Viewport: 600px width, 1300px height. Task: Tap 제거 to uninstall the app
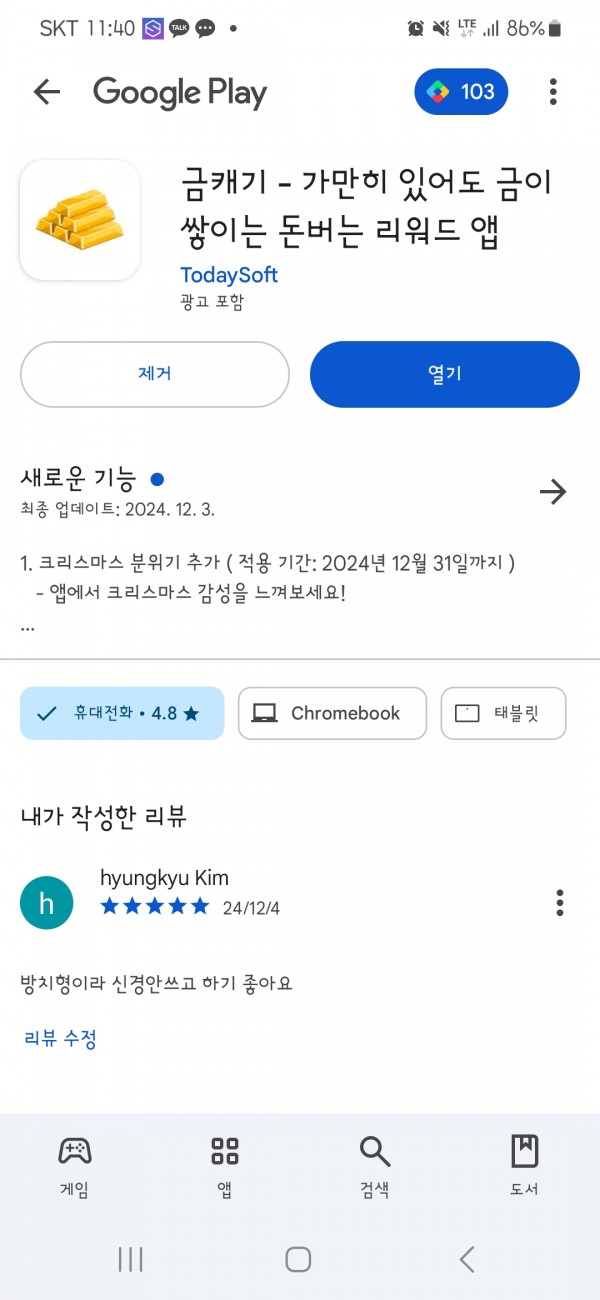point(155,374)
